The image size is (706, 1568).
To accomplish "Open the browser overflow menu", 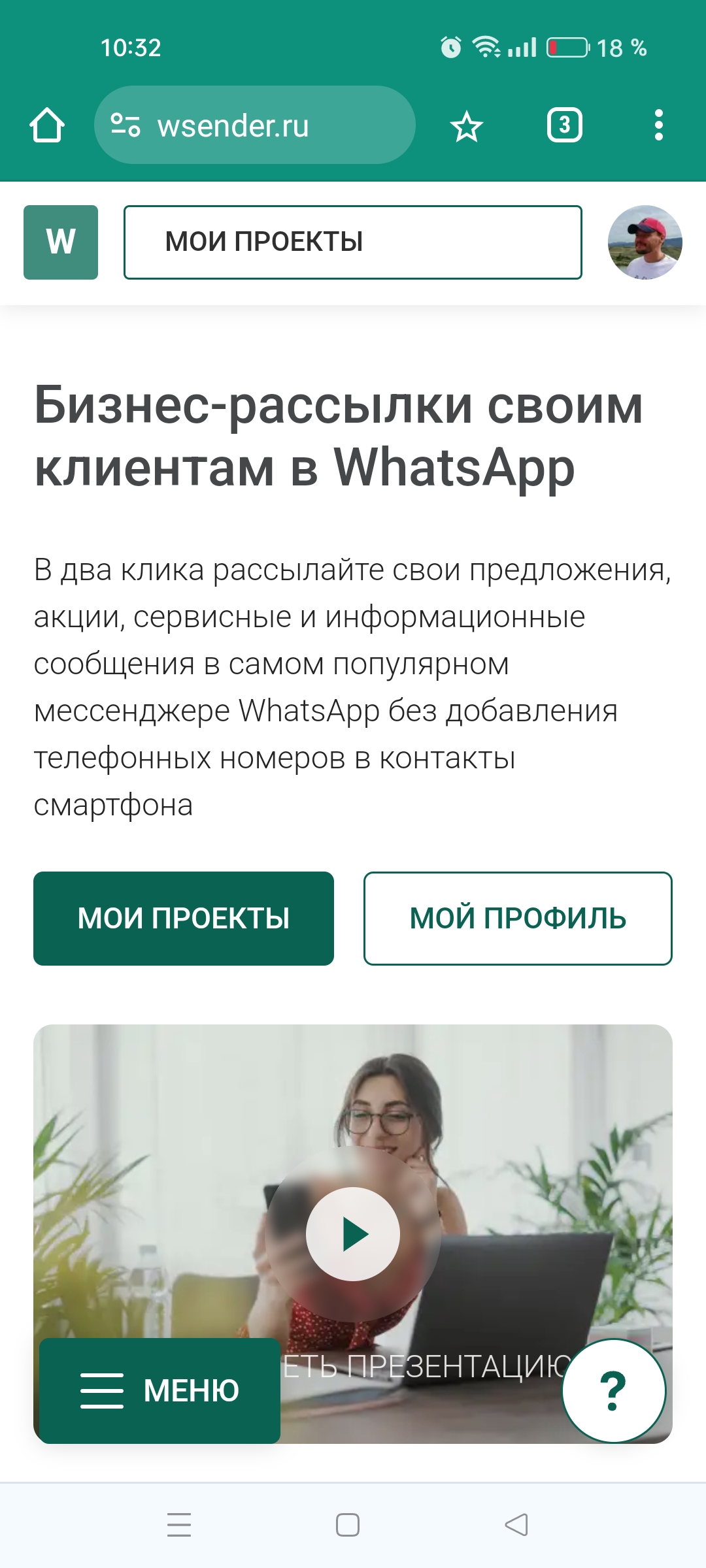I will coord(658,125).
